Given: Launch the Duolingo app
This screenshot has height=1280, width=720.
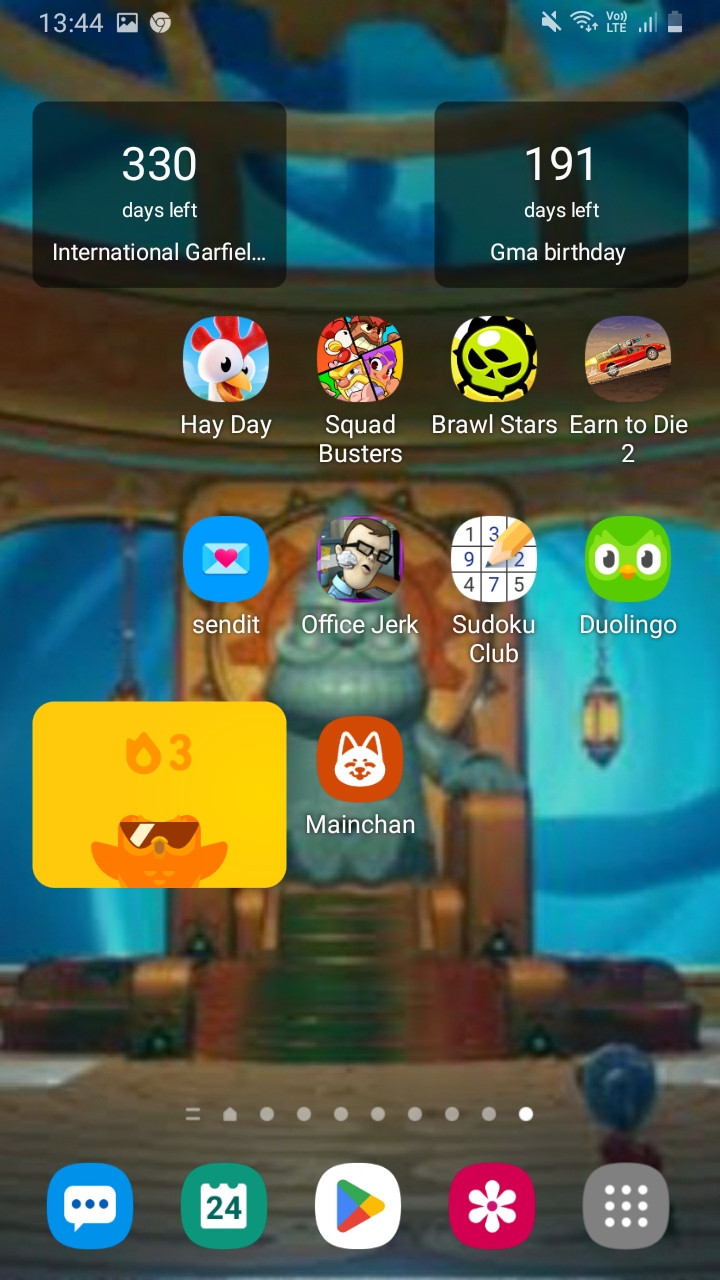Looking at the screenshot, I should [x=628, y=560].
